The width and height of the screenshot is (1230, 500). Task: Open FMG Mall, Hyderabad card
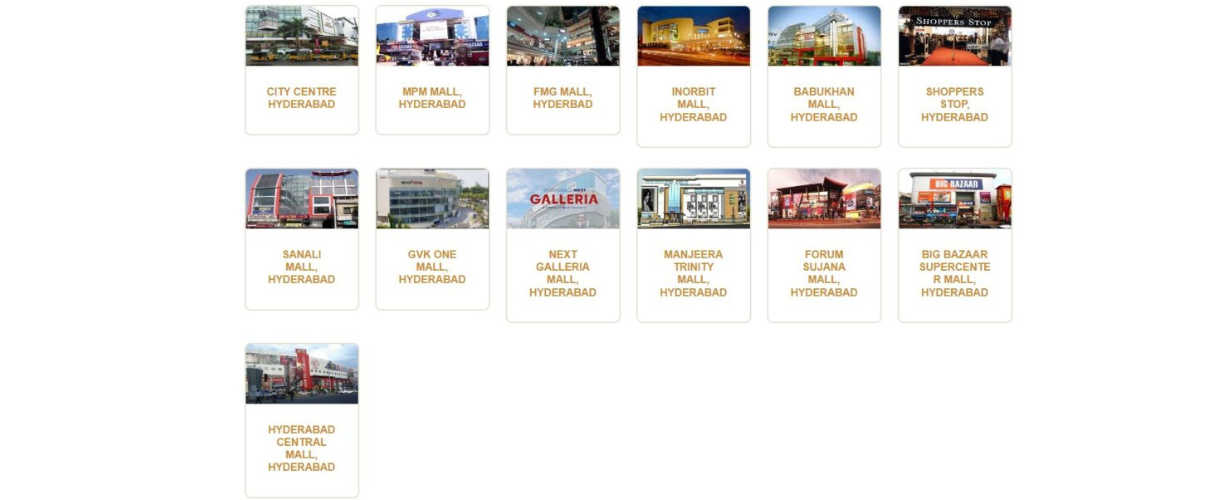click(563, 70)
